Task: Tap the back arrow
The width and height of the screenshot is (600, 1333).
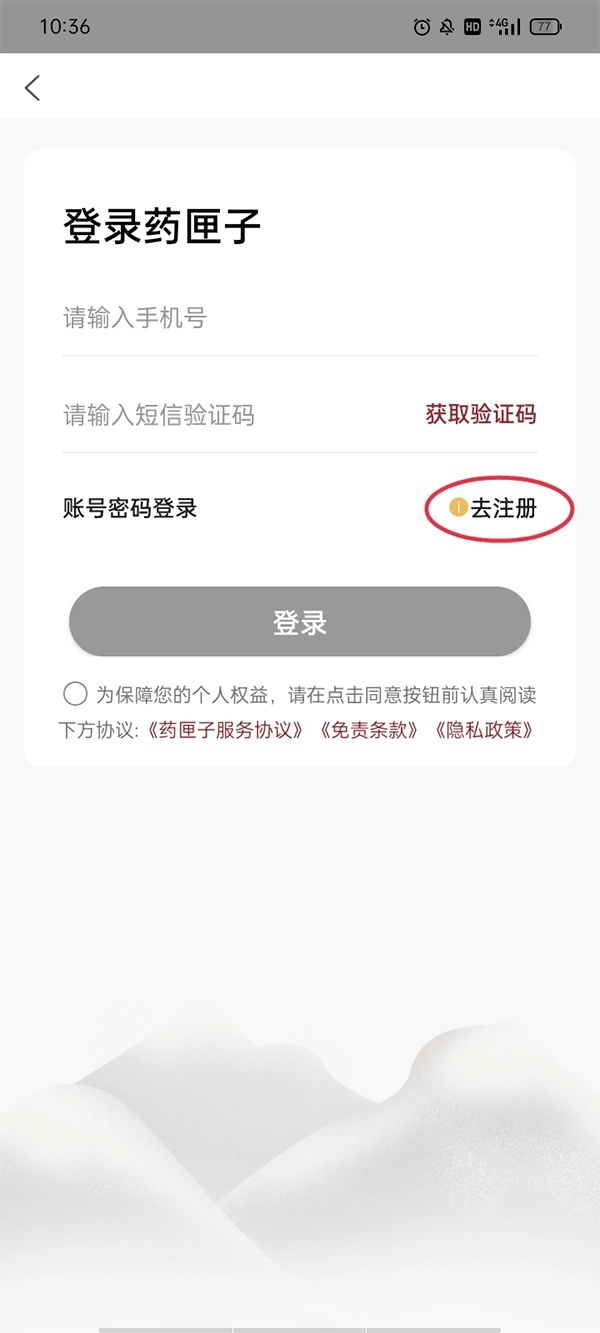Action: pyautogui.click(x=33, y=88)
